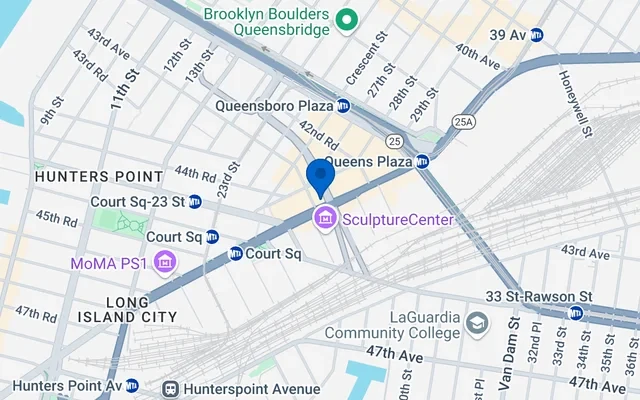Select the Hunterspoint Avenue rail station
The image size is (640, 400).
171,387
